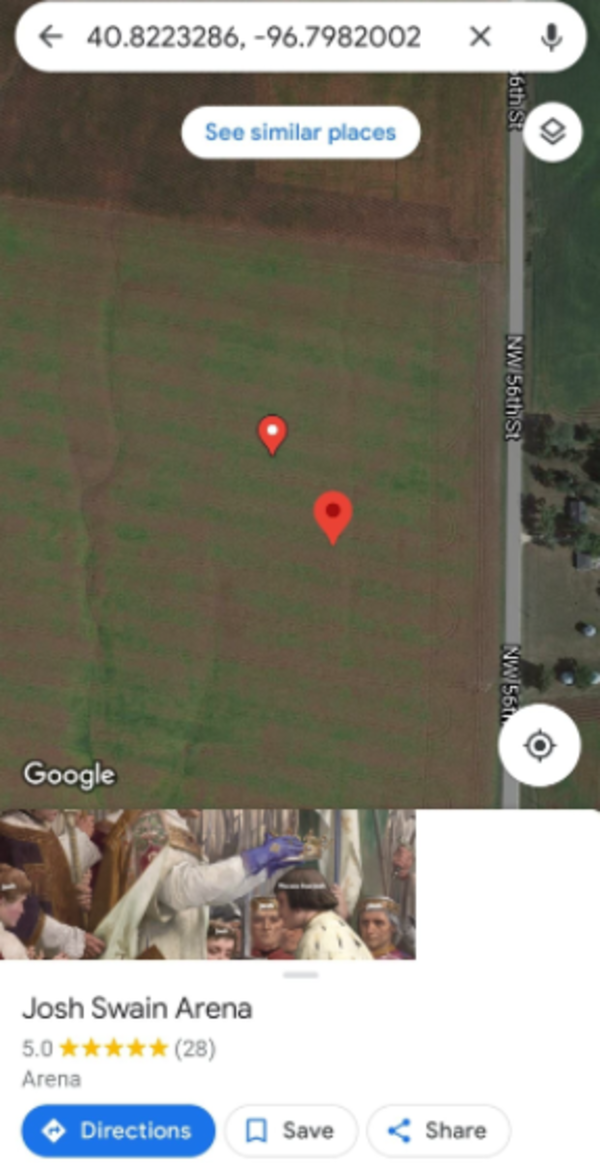
Task: Open See similar places
Action: click(300, 132)
